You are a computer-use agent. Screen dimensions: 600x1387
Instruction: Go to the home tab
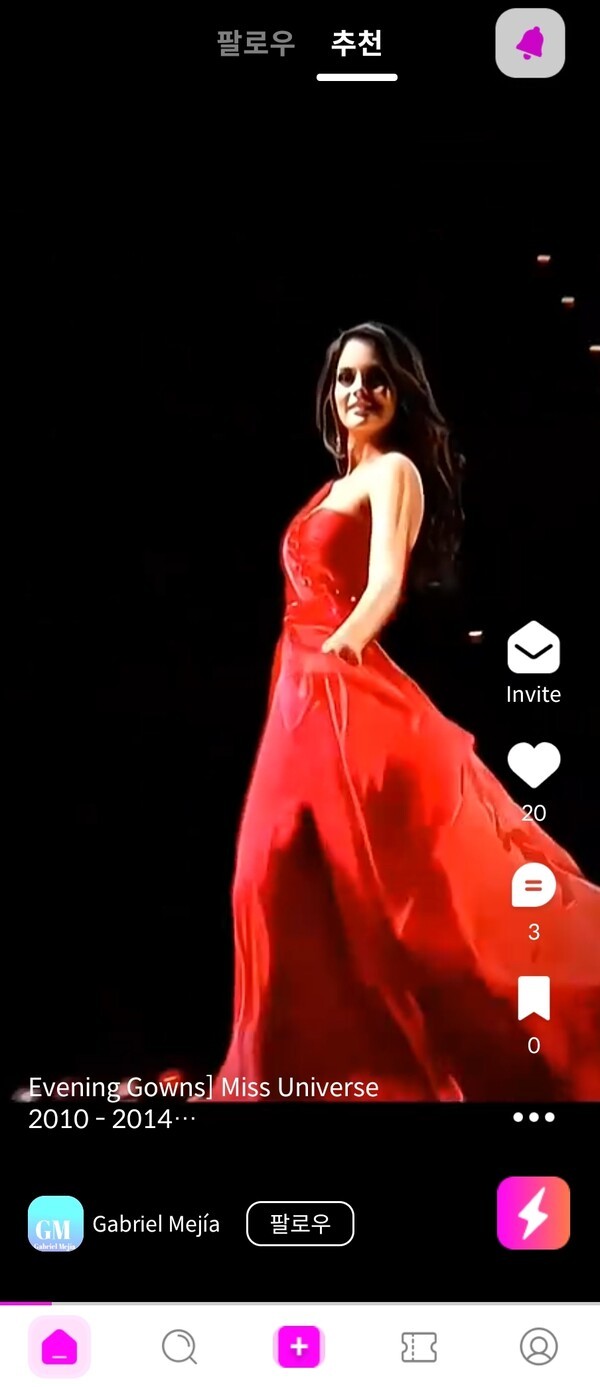click(59, 1347)
